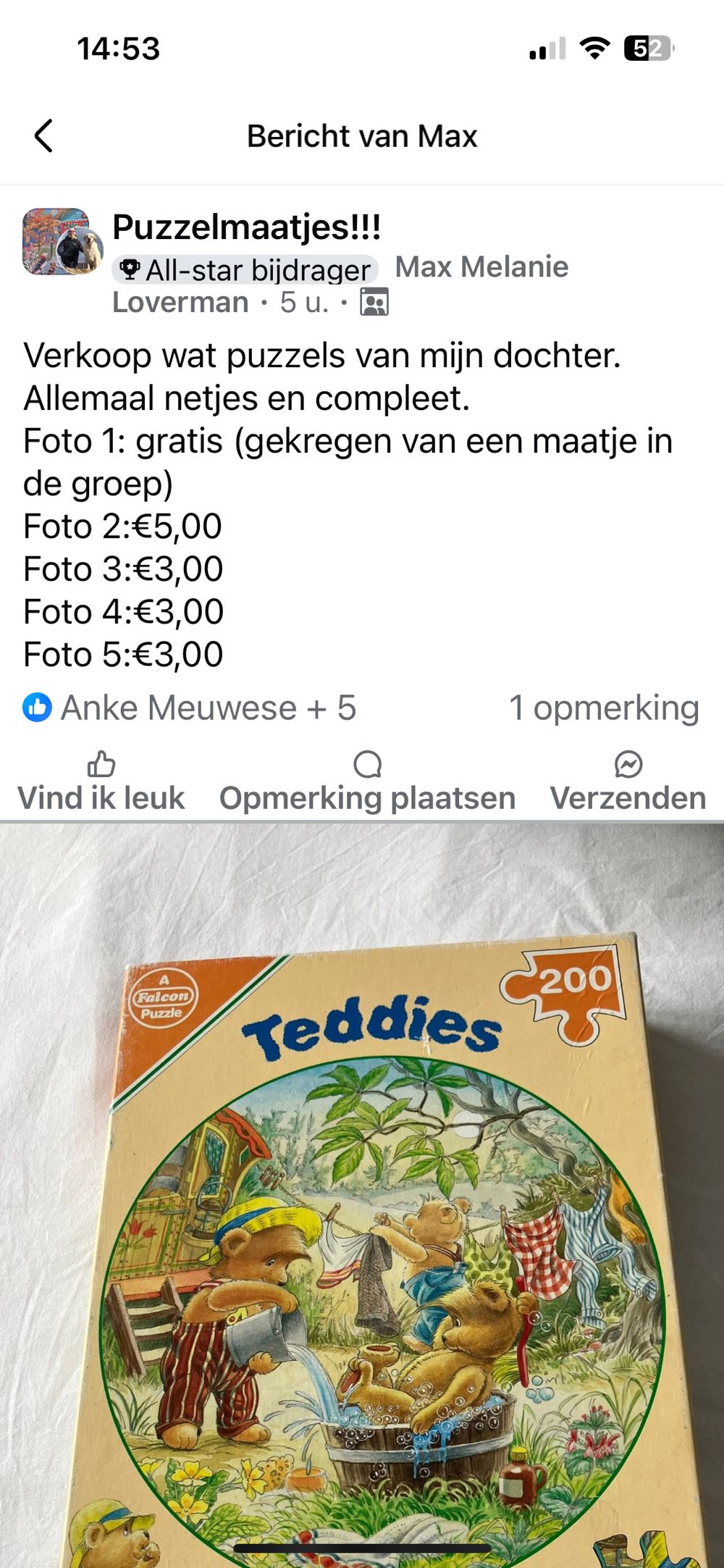The width and height of the screenshot is (724, 1568).
Task: Send the post via Verzenden
Action: 628,782
